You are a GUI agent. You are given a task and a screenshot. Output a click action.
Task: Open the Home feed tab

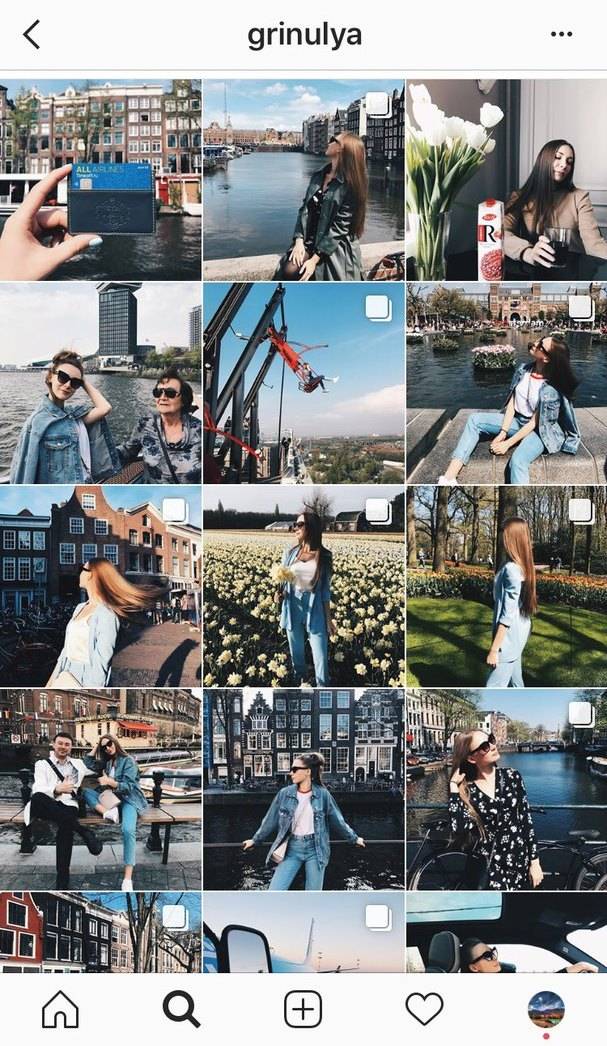(60, 1009)
